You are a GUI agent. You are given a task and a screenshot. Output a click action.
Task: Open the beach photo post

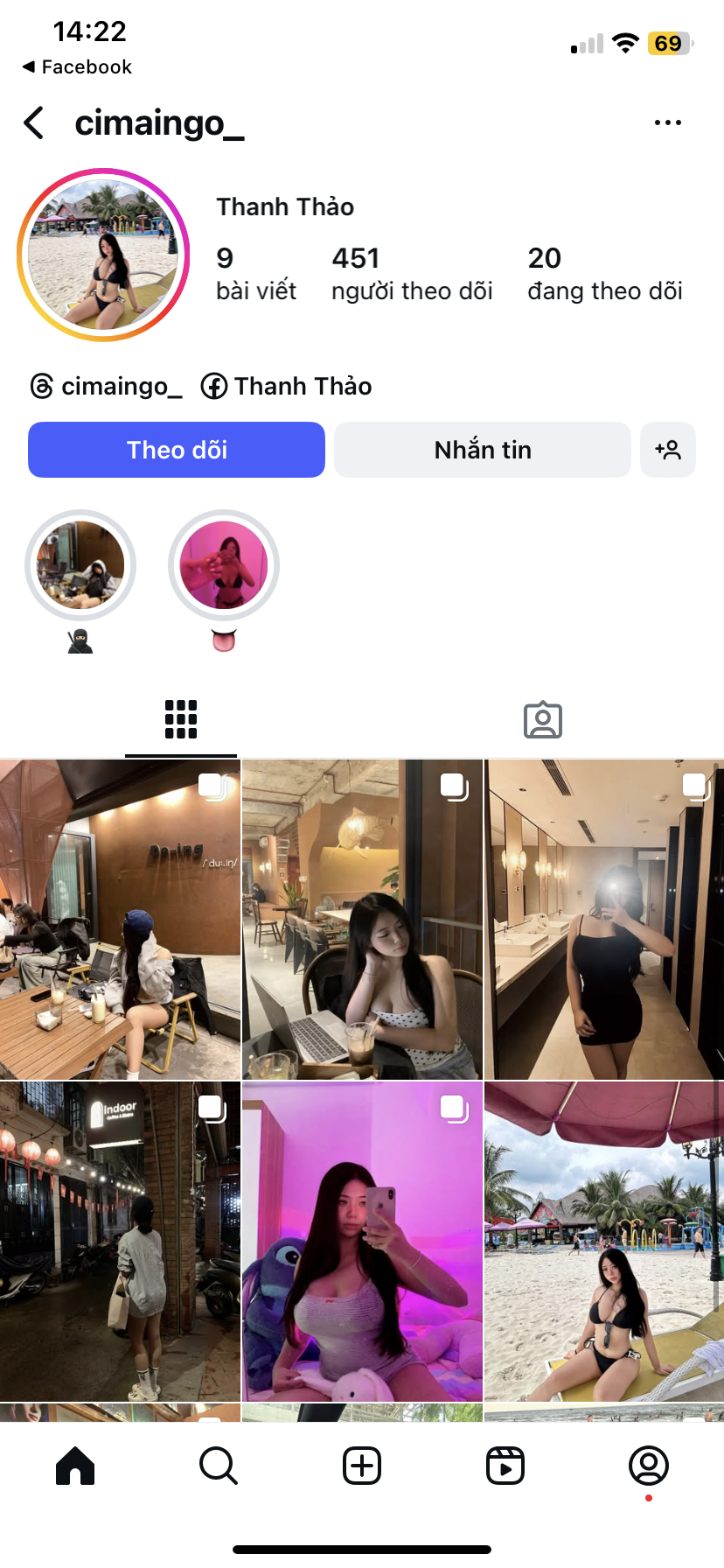[604, 1241]
